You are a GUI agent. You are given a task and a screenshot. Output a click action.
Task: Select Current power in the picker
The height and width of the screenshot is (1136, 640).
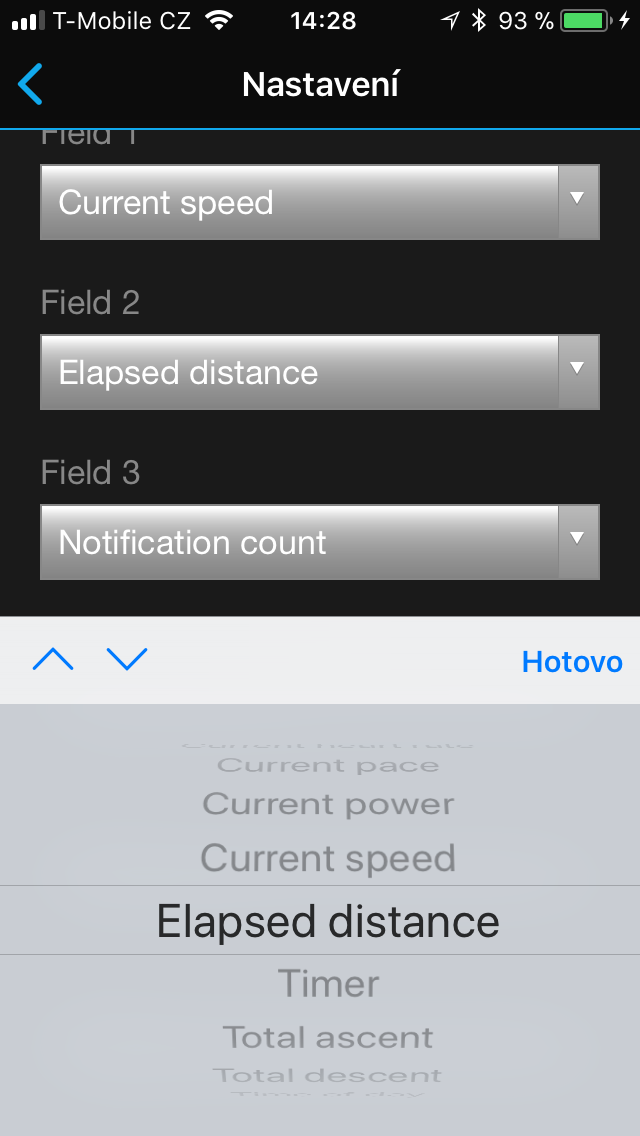pos(328,804)
